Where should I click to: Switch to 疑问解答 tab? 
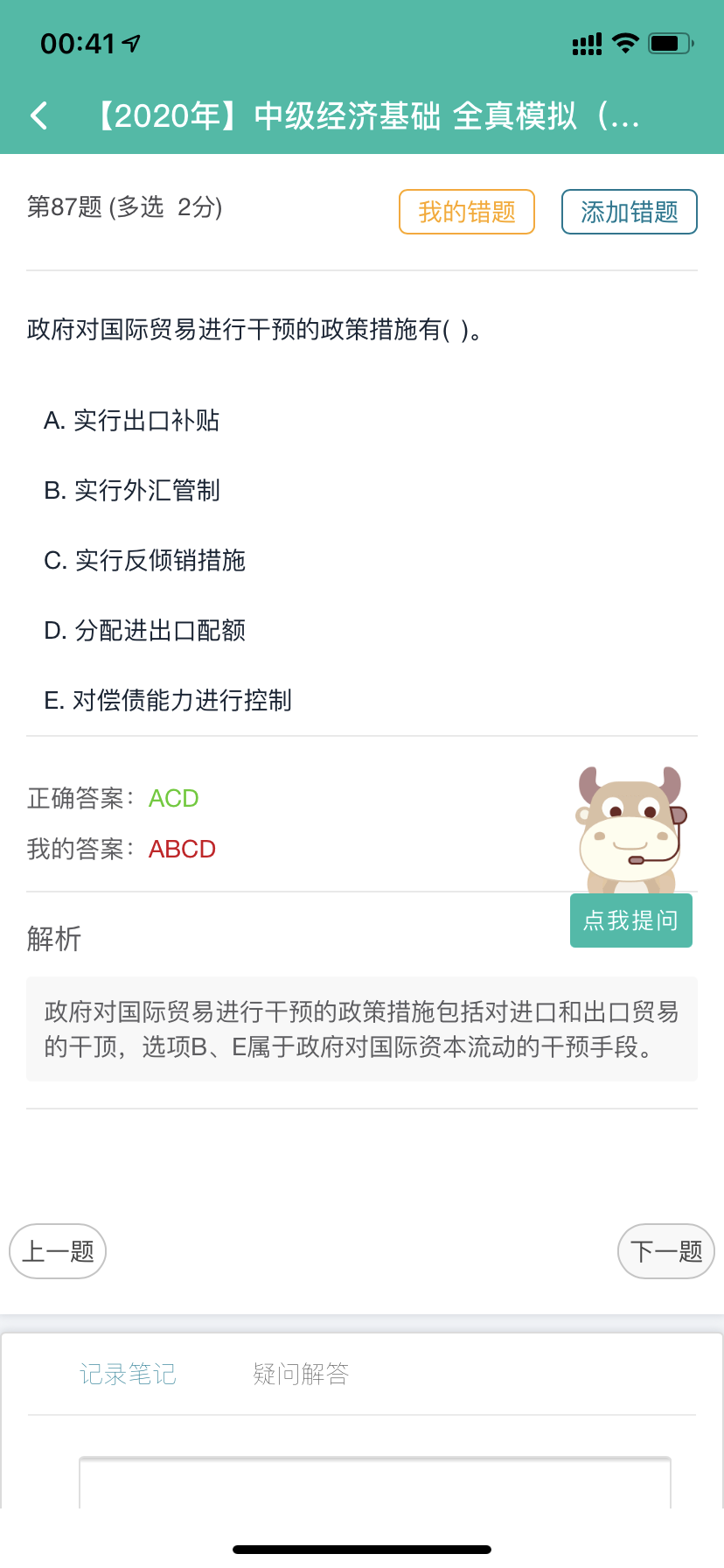click(301, 1374)
